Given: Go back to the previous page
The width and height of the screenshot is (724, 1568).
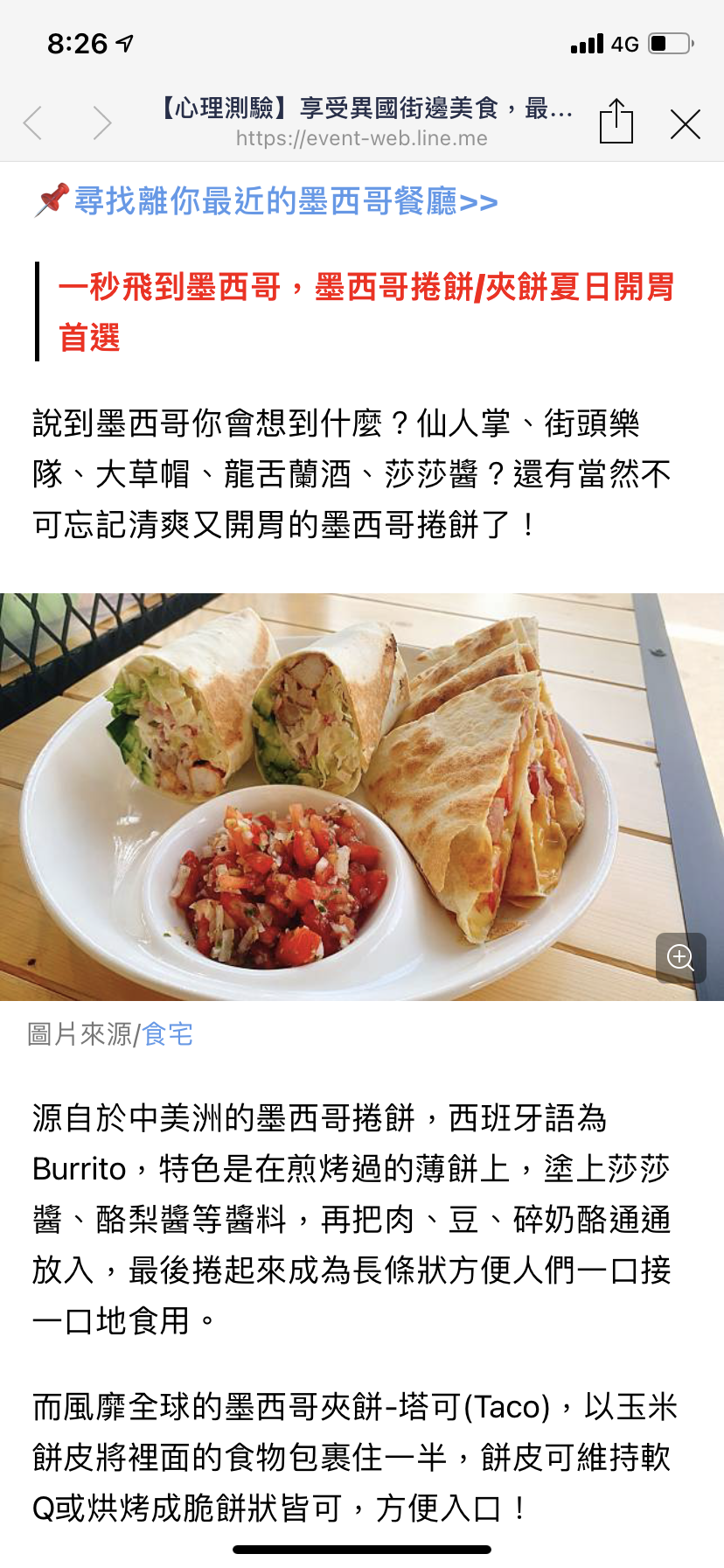Looking at the screenshot, I should (33, 123).
